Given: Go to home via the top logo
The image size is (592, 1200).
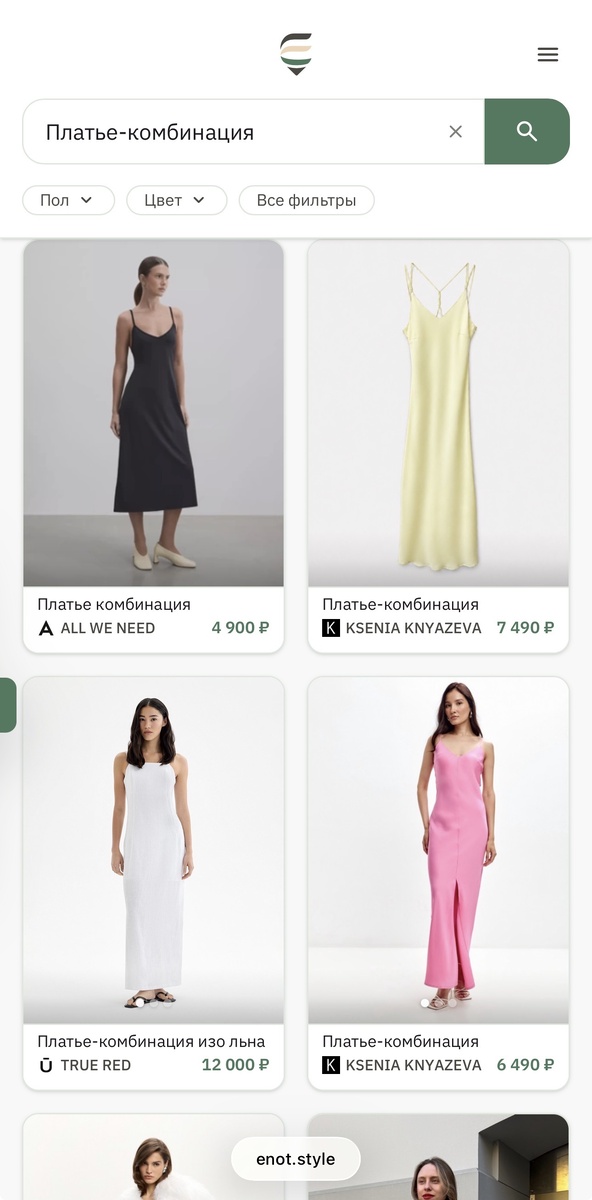Looking at the screenshot, I should point(296,54).
